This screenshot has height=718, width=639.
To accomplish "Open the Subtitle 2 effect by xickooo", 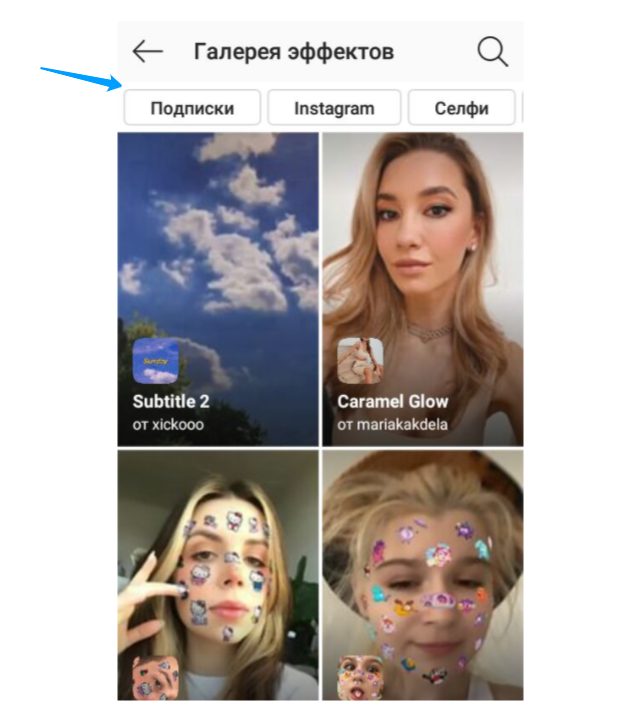I will click(218, 288).
